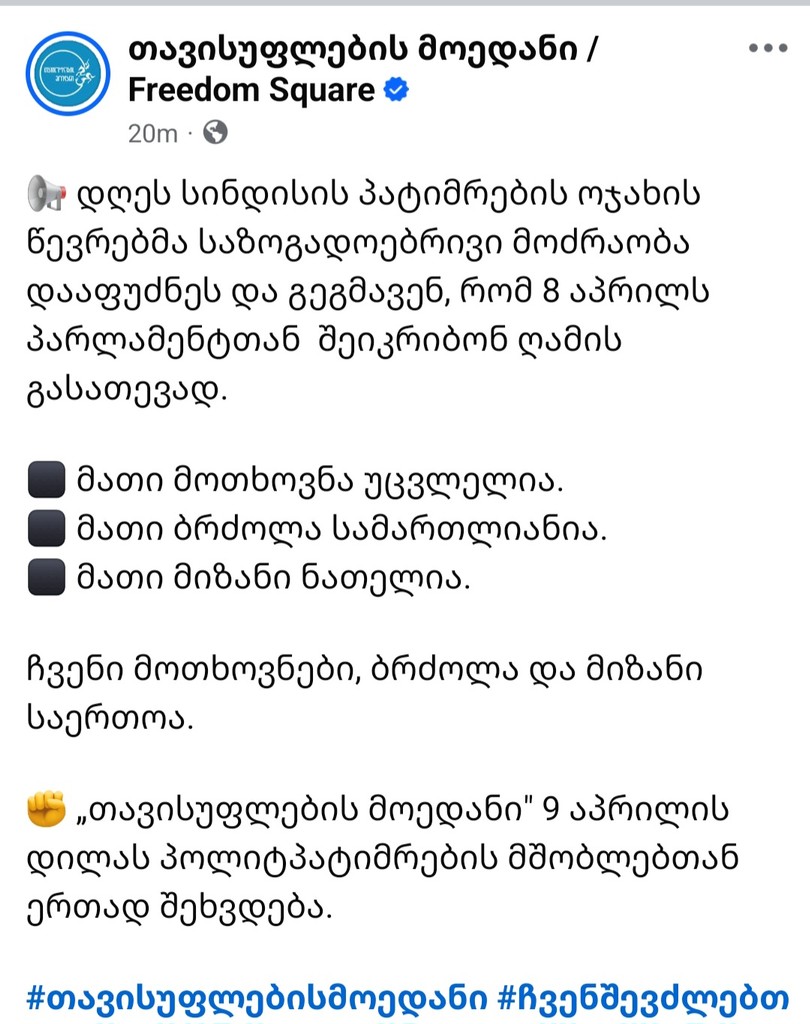Click the loudspeaker emoji in post
Image resolution: width=810 pixels, height=1024 pixels.
(x=46, y=194)
